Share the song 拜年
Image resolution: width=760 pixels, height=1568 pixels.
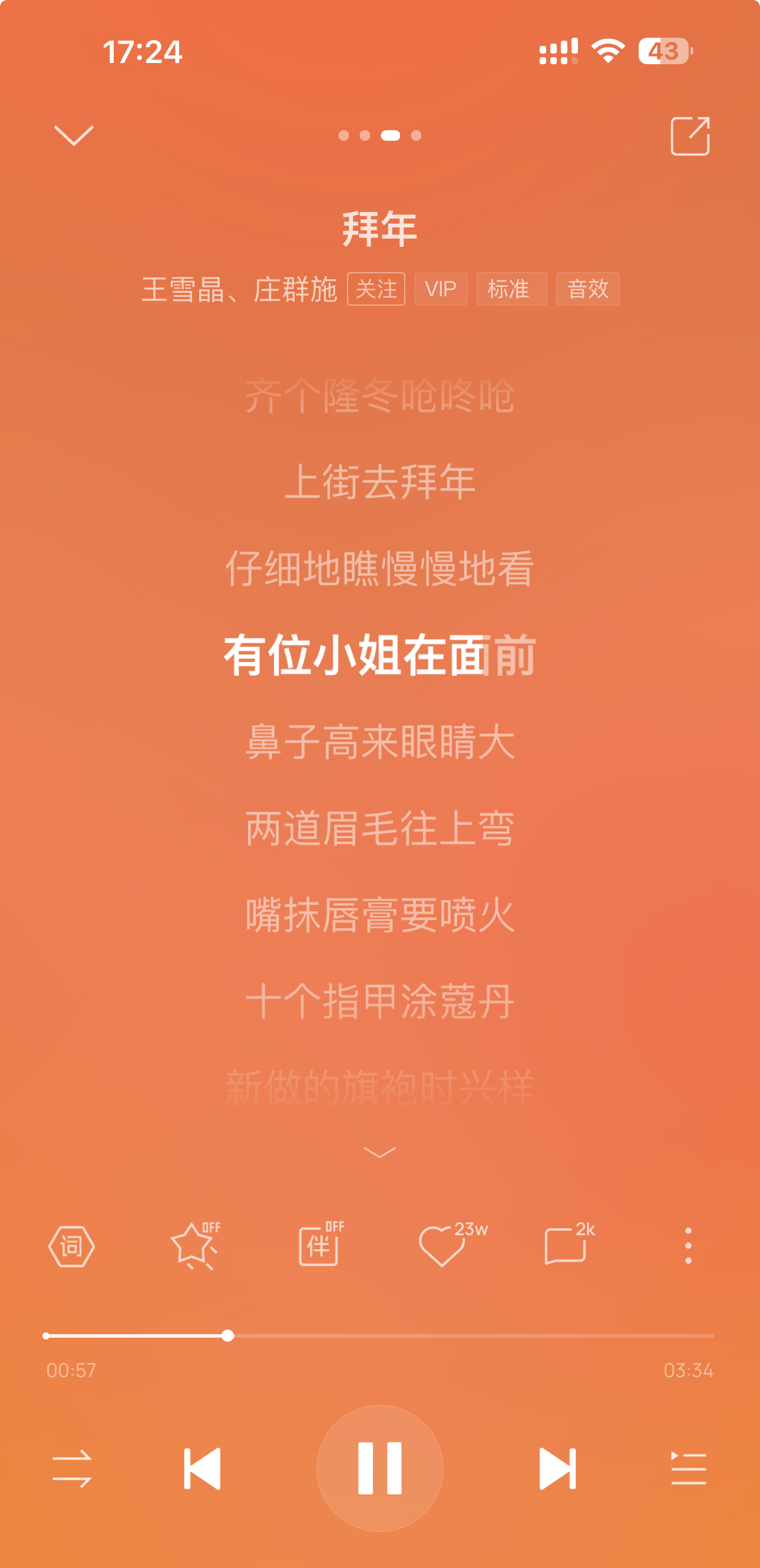pos(690,135)
